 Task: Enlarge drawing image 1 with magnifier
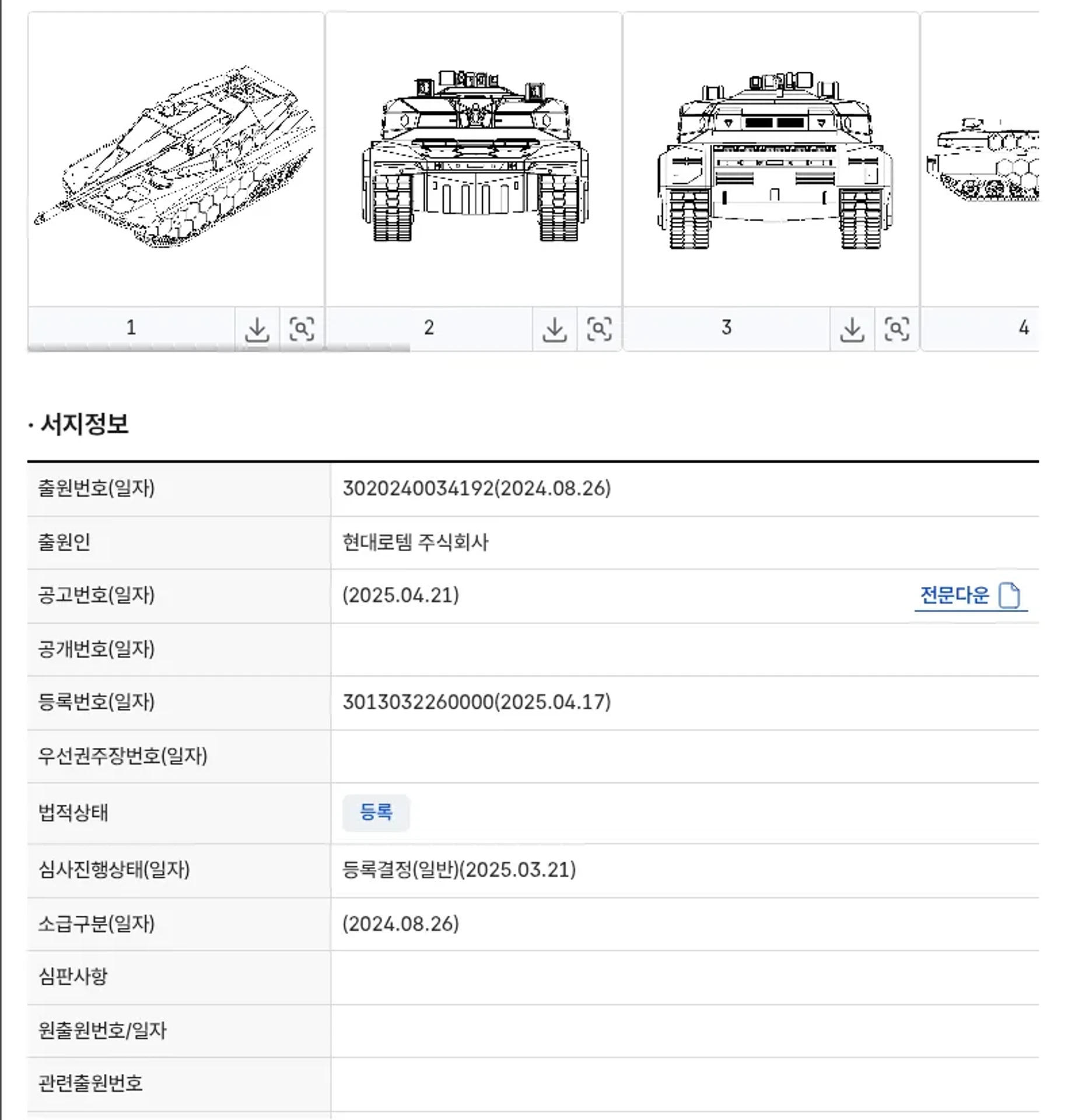302,329
